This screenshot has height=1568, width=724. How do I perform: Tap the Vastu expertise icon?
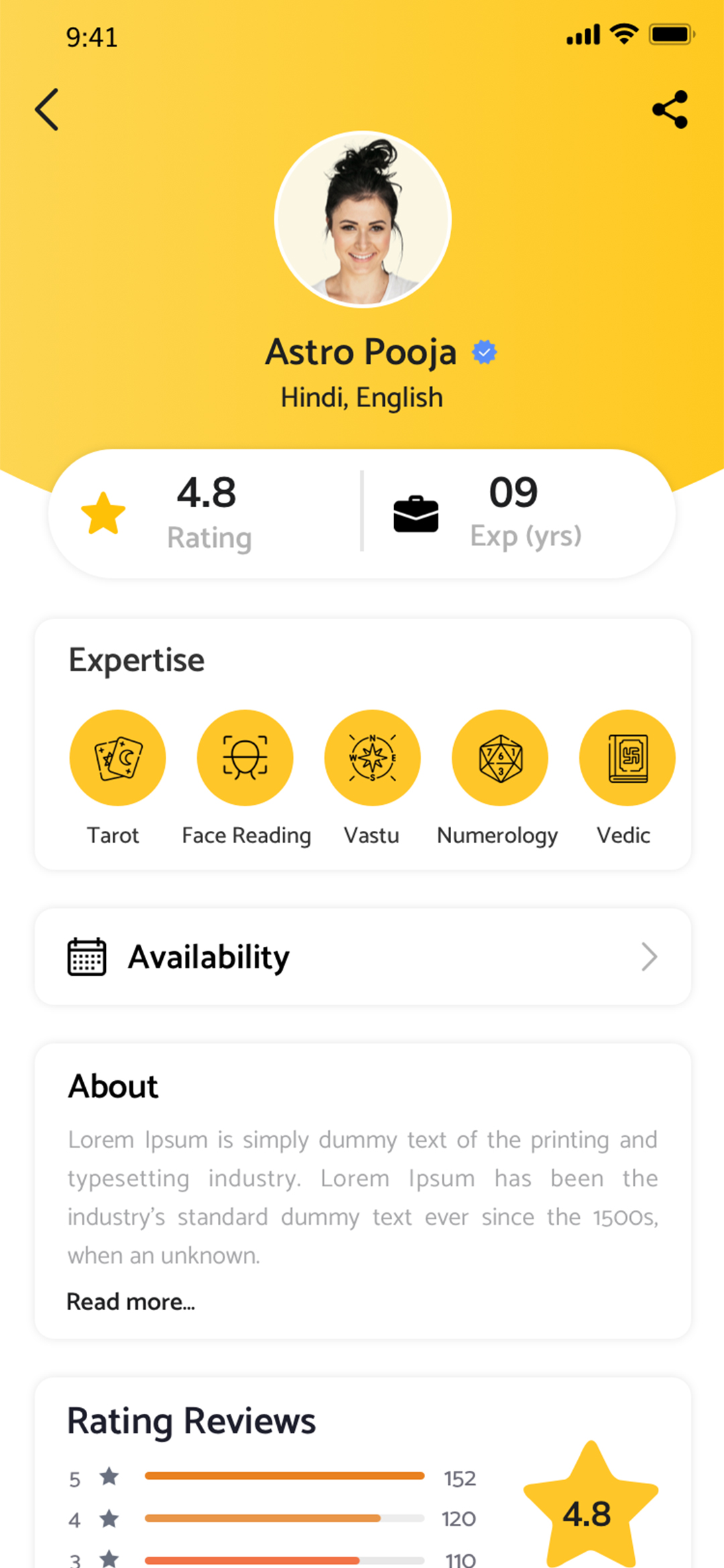point(373,758)
